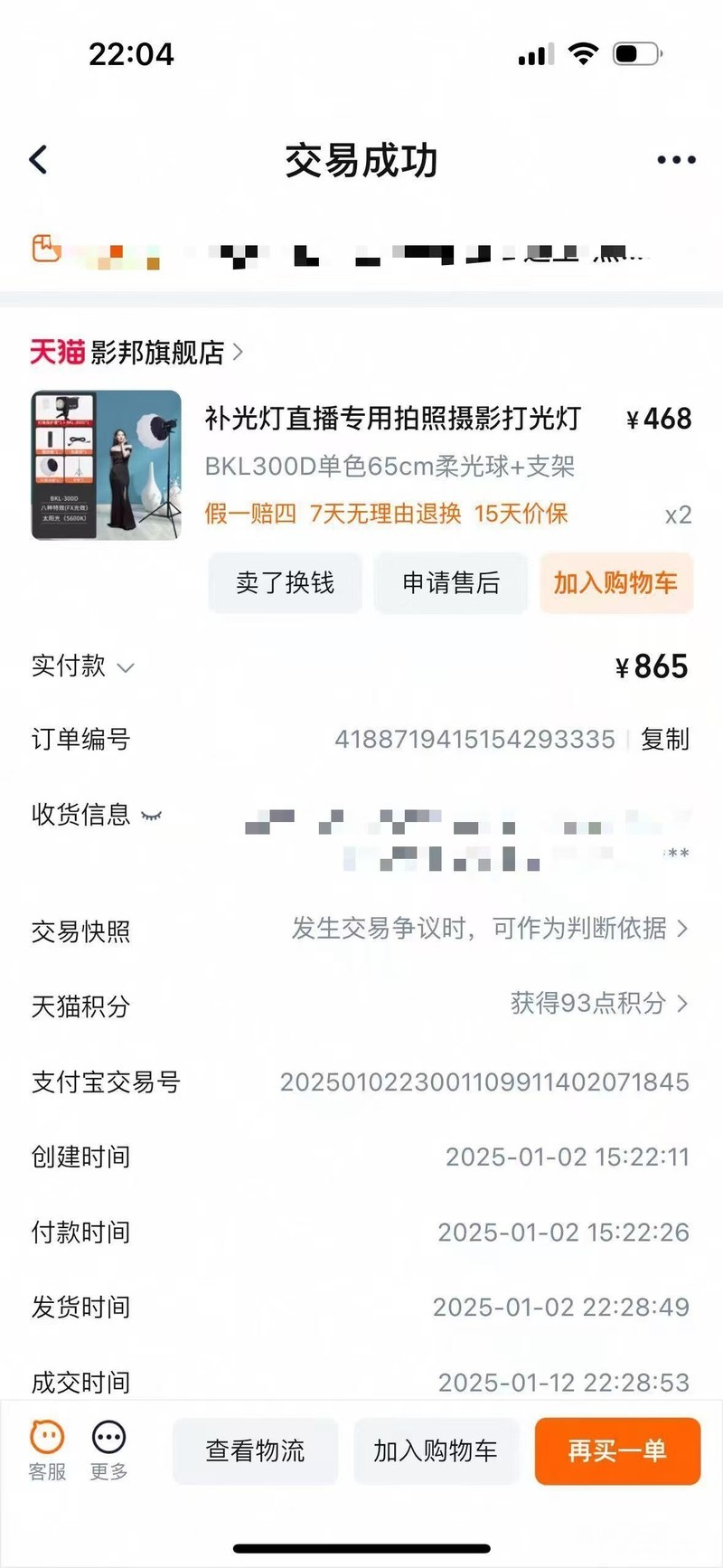Reorder with the 再买一单 button
Screen dimensions: 723x1568
pyautogui.click(x=617, y=1451)
